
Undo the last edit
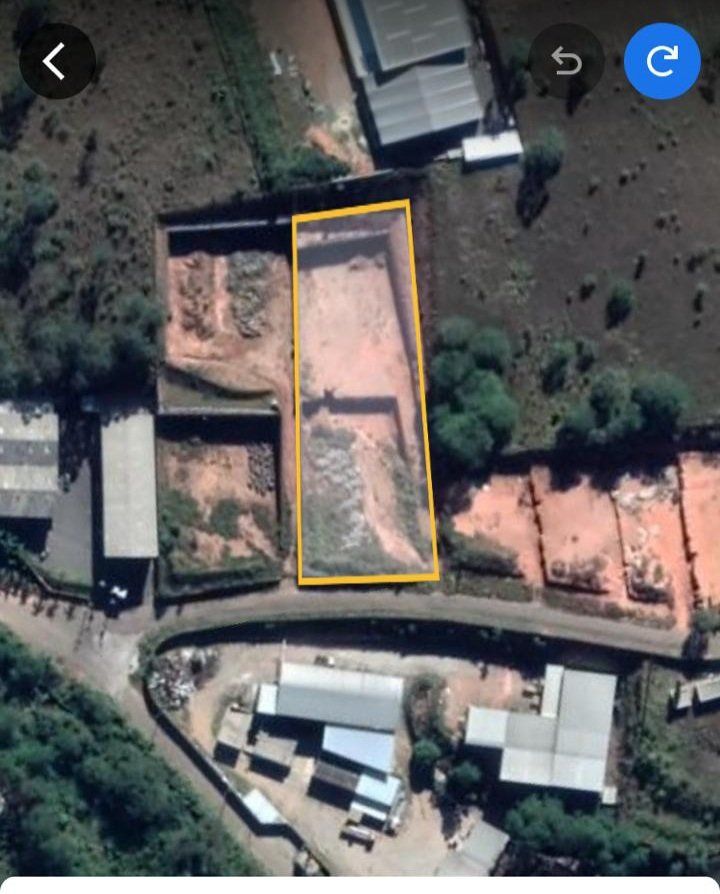tap(566, 61)
